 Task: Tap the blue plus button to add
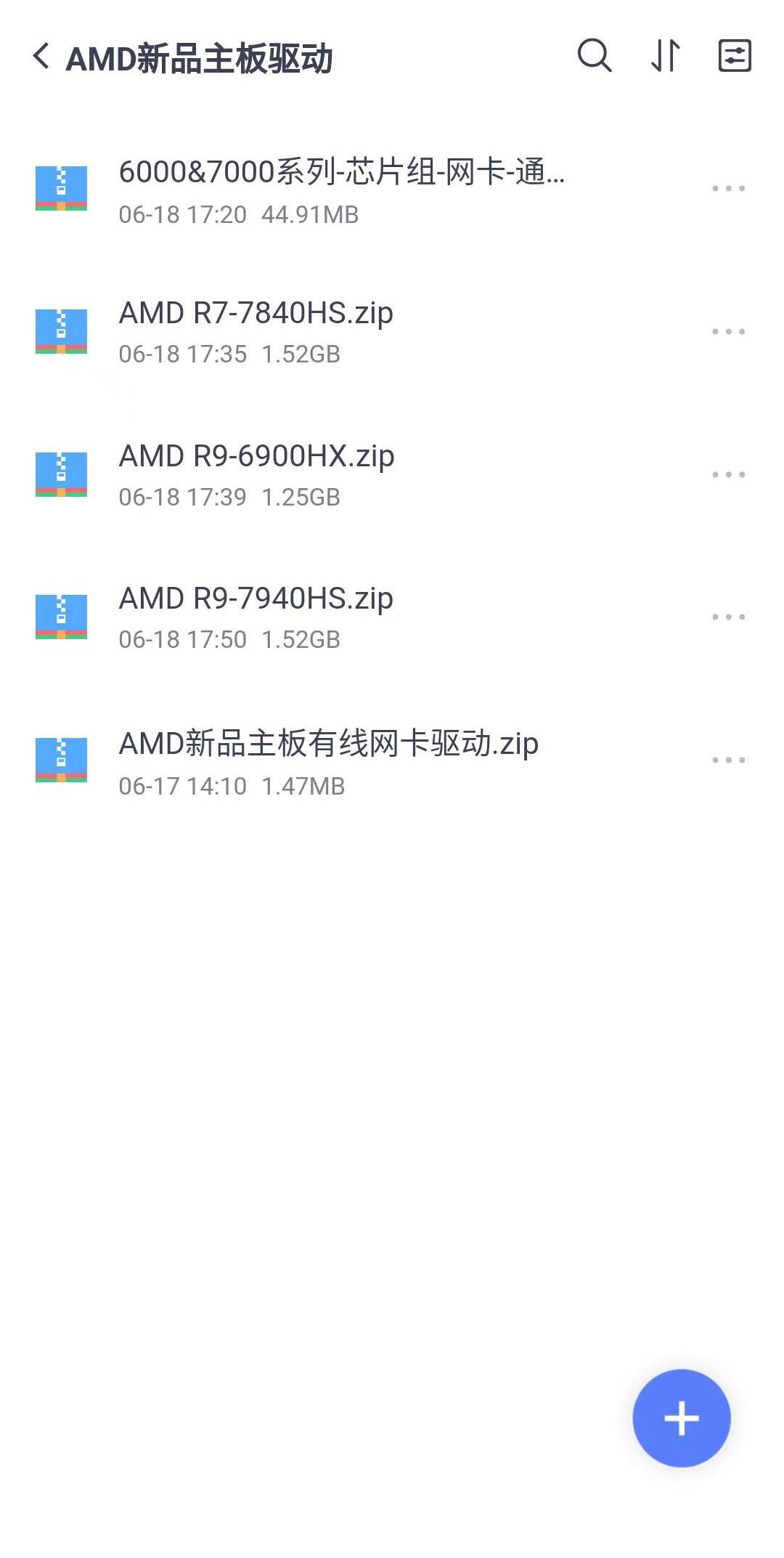681,1418
